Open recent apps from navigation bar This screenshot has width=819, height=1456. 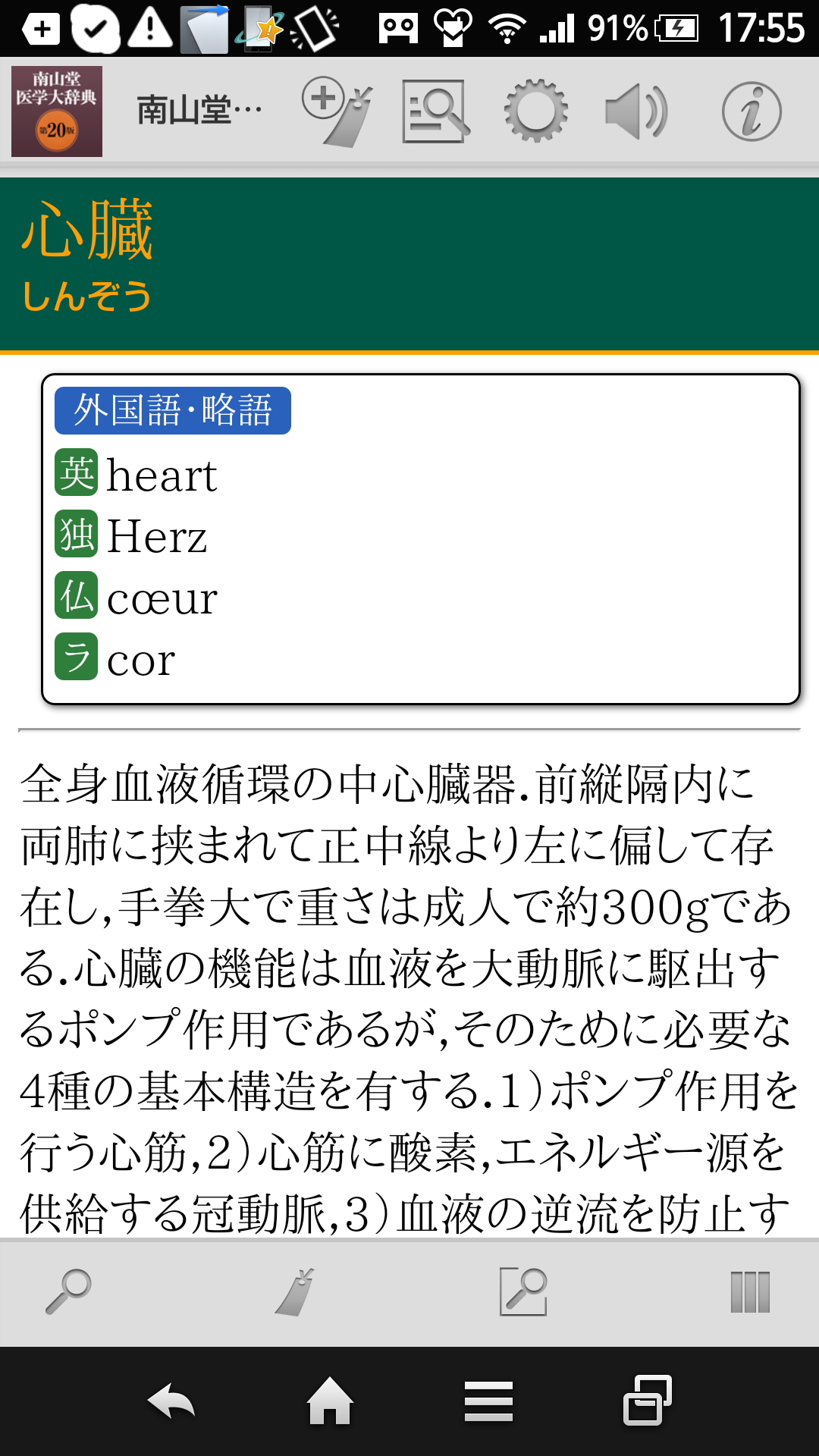pos(647,1401)
